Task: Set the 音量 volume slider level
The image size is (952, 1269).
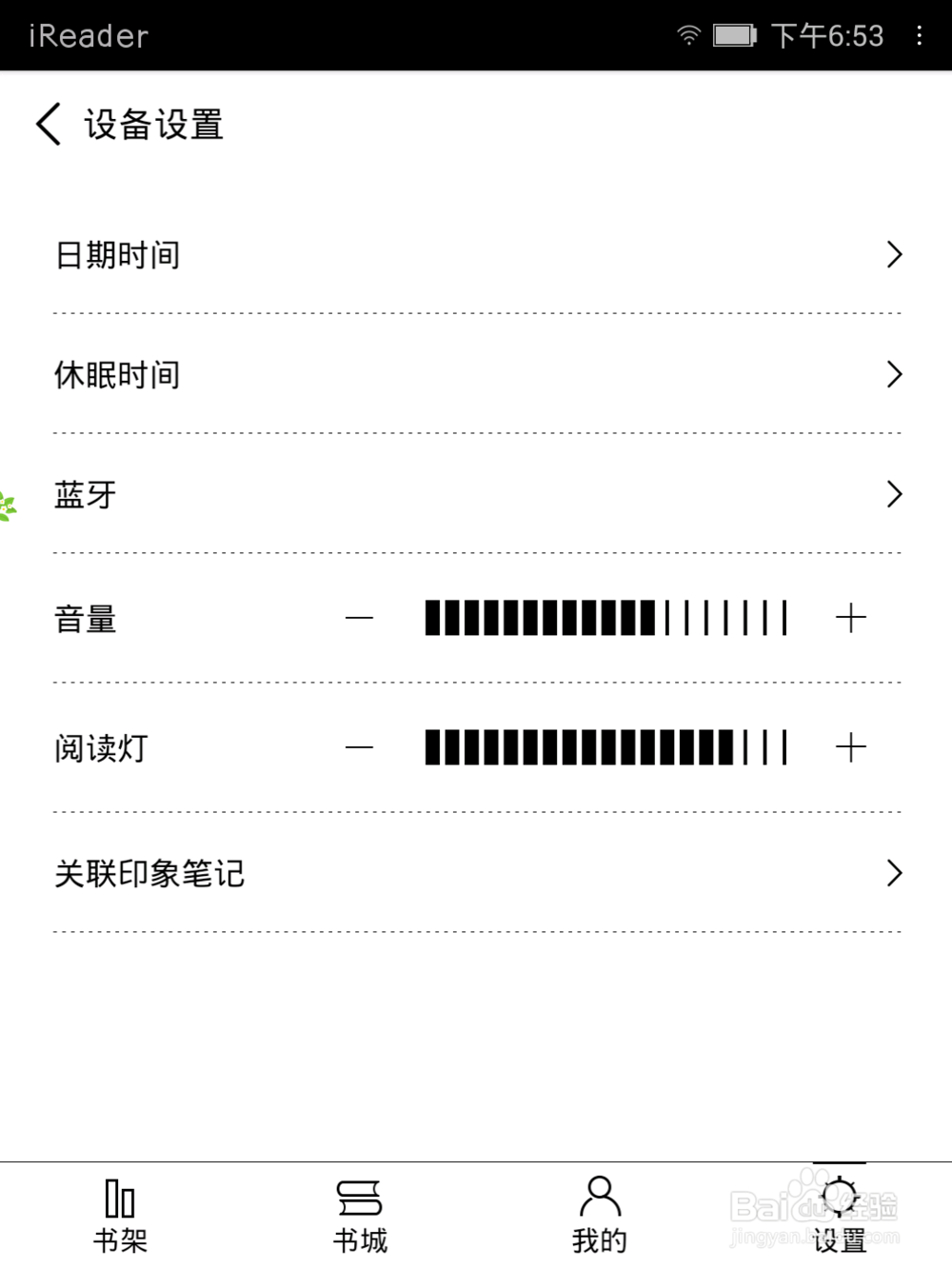Action: point(606,619)
